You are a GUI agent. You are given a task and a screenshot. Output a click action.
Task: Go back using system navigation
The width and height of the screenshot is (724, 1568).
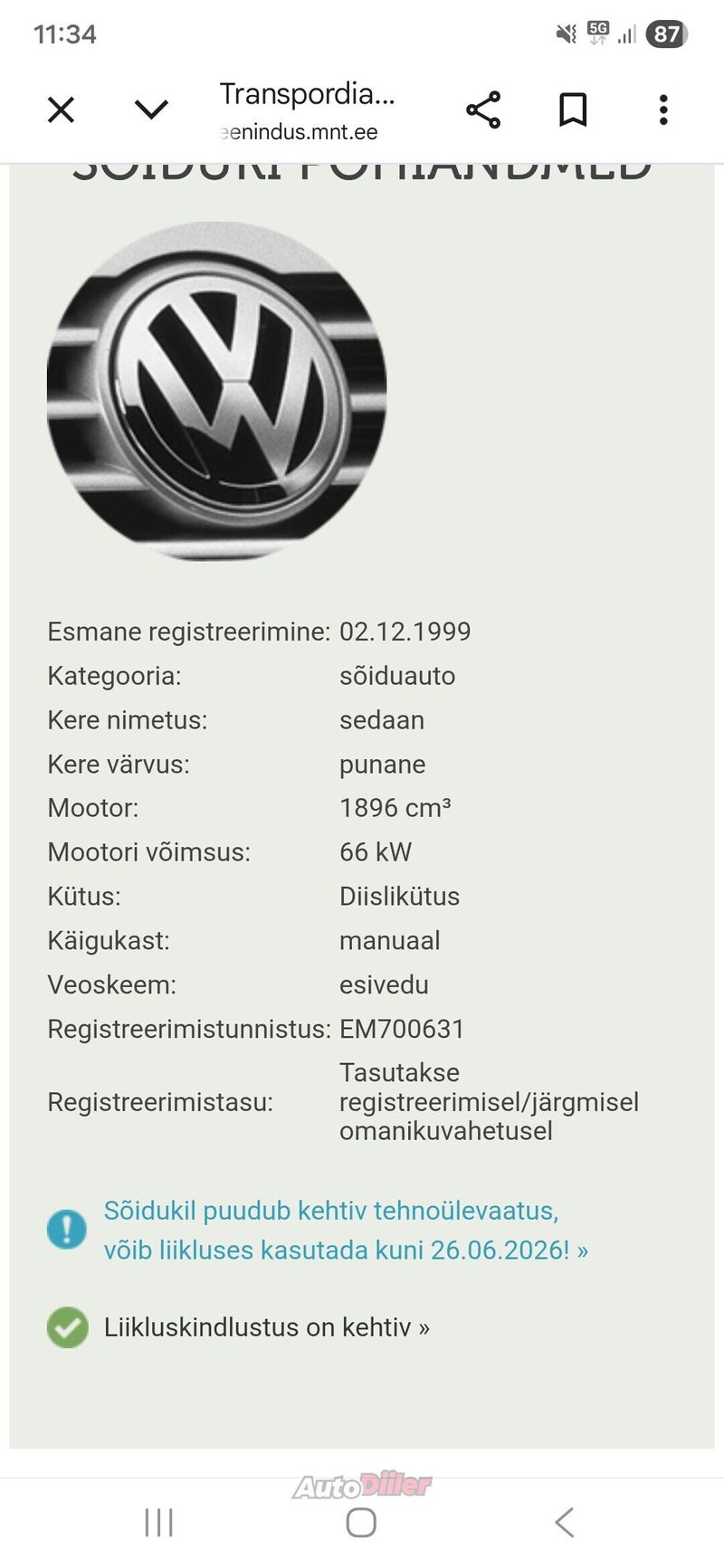564,1523
